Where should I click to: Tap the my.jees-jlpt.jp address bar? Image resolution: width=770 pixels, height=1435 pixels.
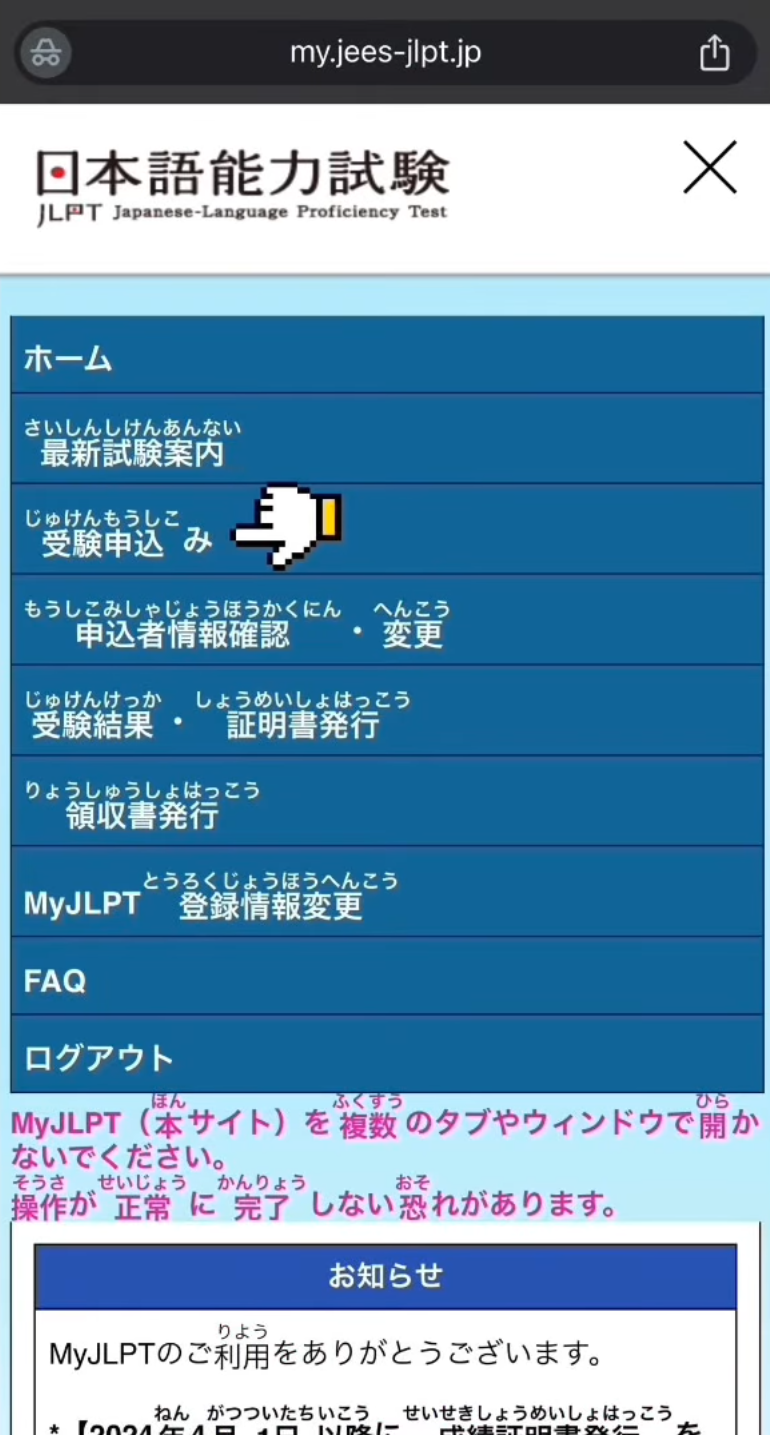tap(385, 52)
